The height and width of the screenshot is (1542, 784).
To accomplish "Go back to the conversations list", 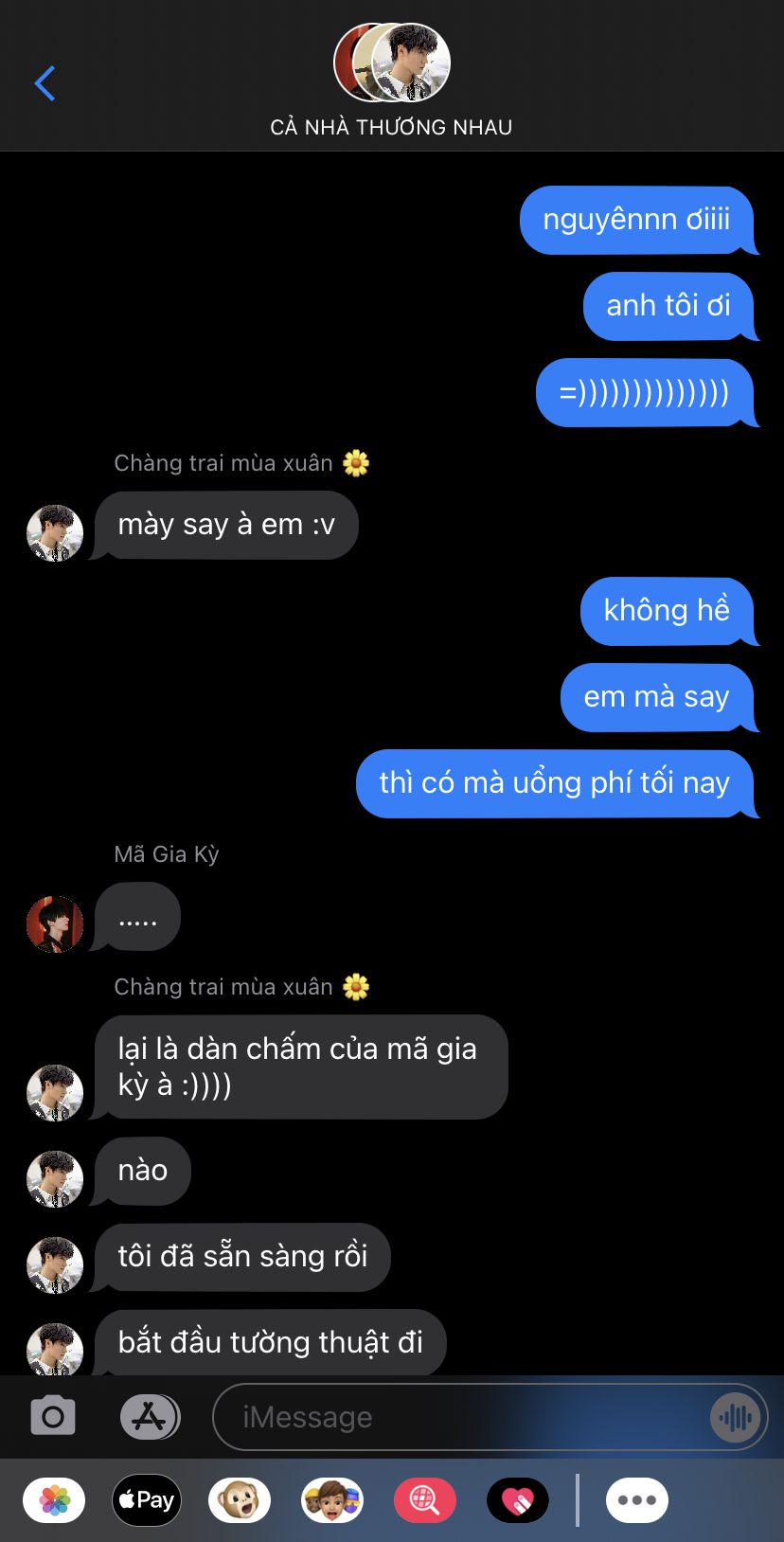I will tap(45, 83).
